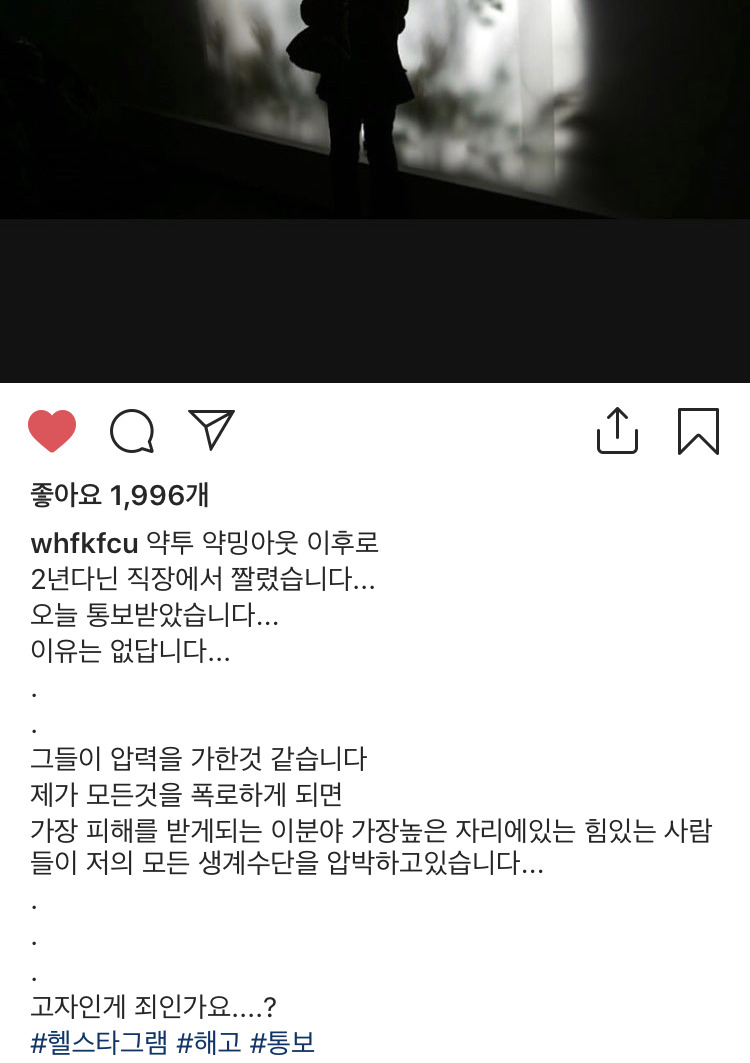Open the #헬스타그램 hashtag
Screen dimensions: 750x1063
[99, 1043]
